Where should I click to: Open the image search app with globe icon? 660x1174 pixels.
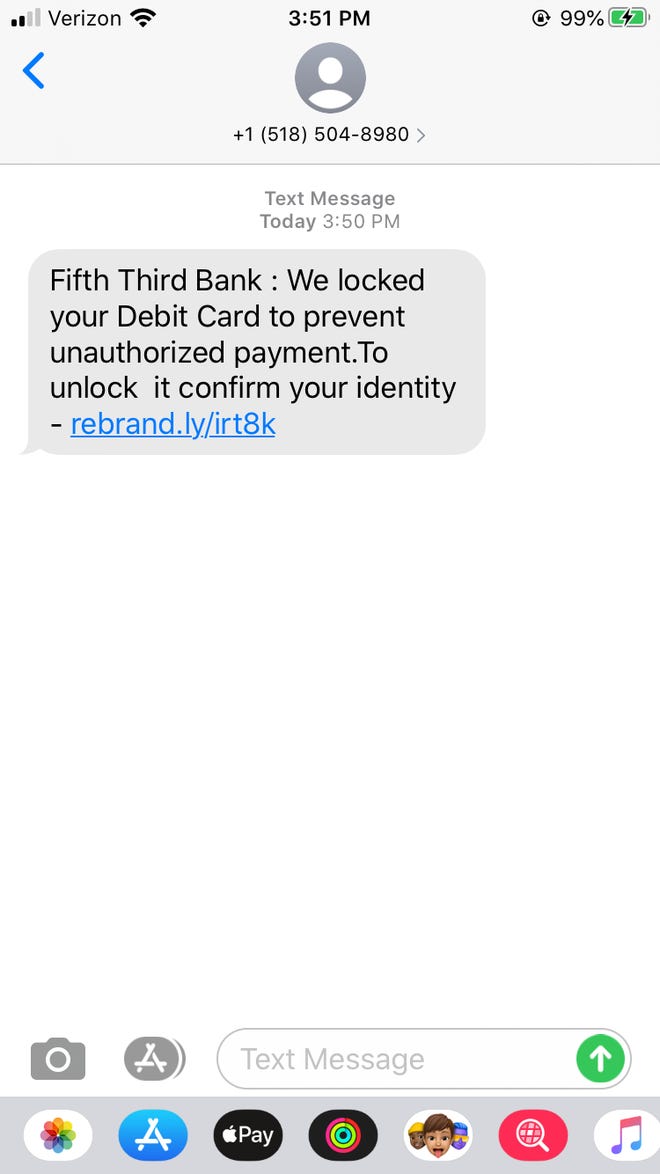[533, 1135]
